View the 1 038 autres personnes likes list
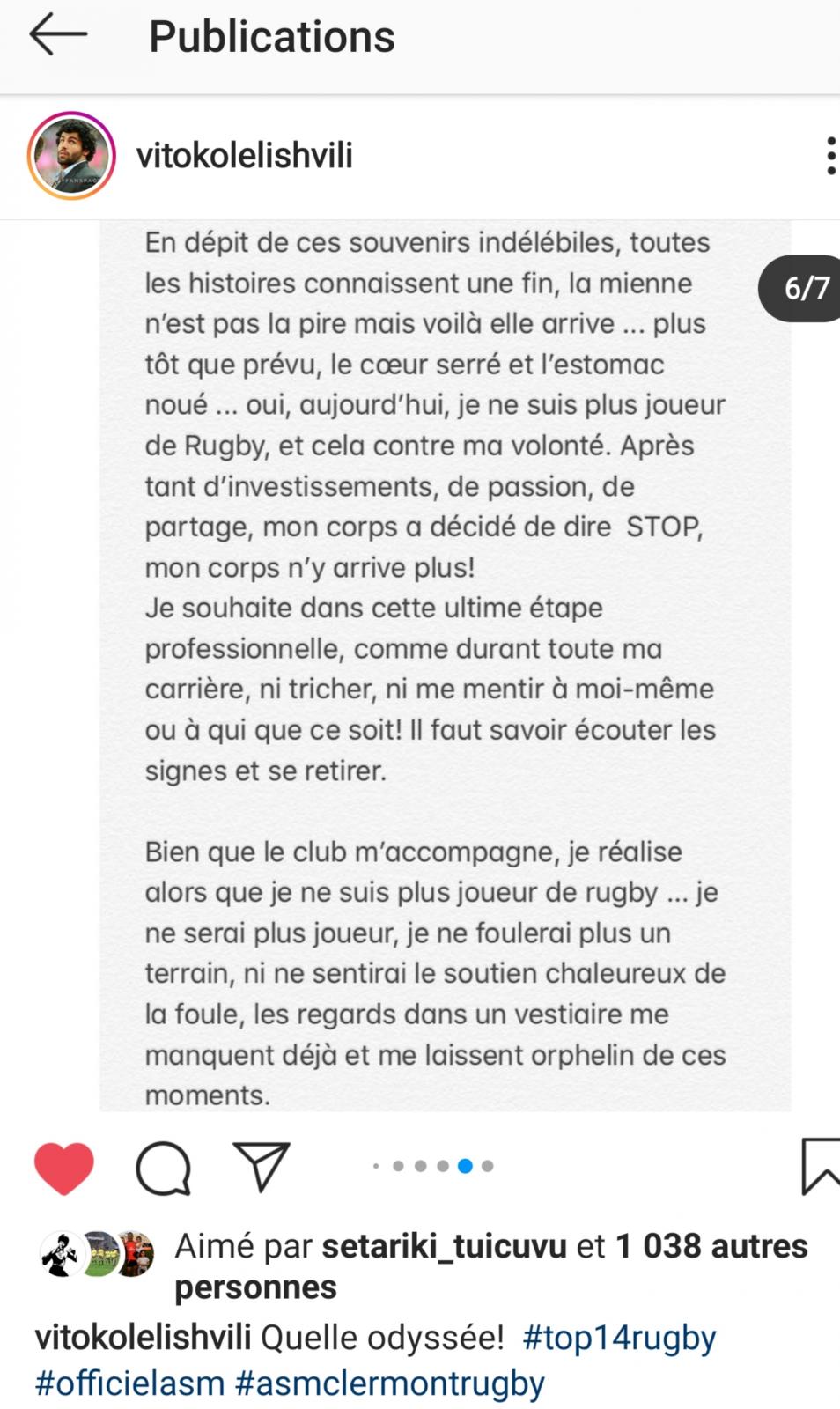Image resolution: width=840 pixels, height=1409 pixels. [491, 1266]
